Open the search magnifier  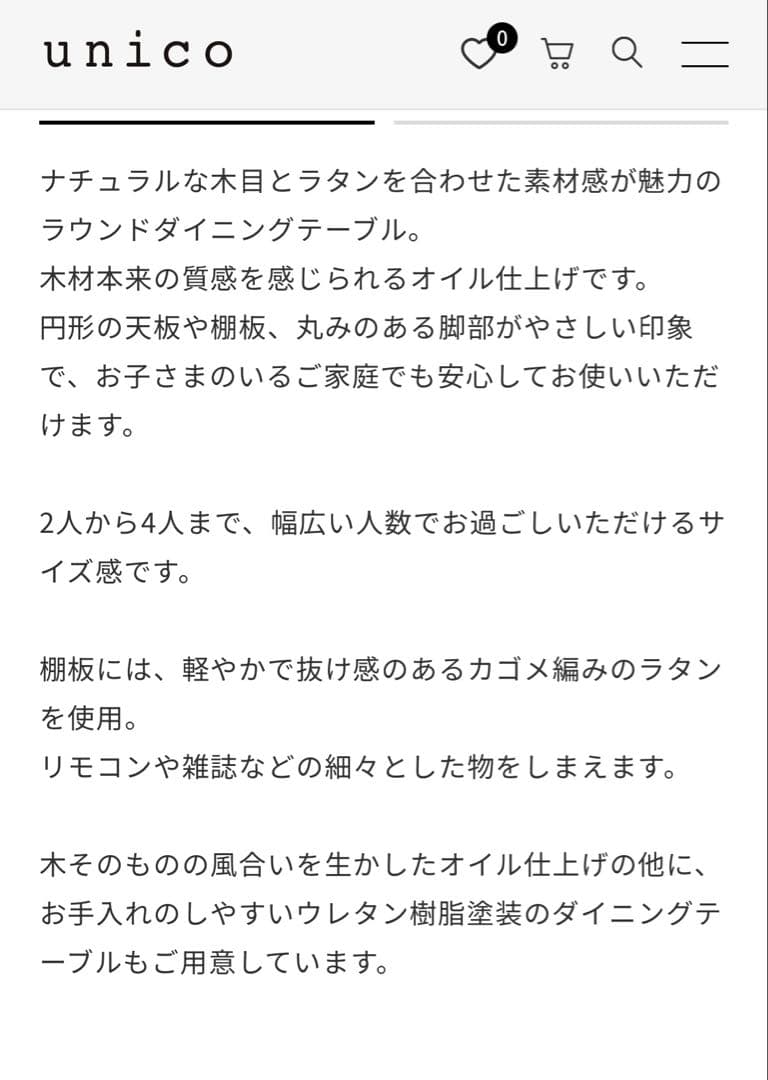point(627,52)
